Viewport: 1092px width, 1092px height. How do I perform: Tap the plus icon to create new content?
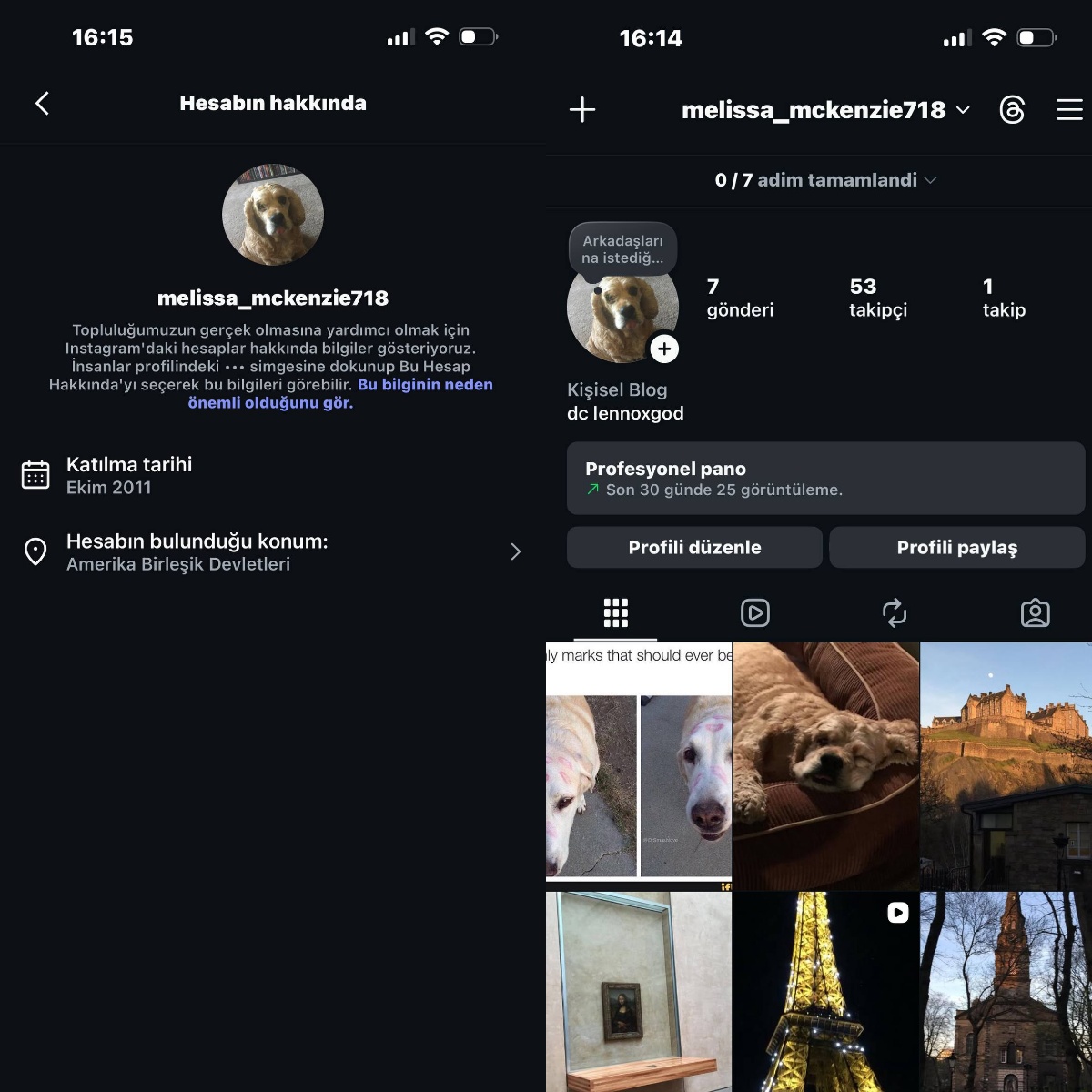[582, 110]
